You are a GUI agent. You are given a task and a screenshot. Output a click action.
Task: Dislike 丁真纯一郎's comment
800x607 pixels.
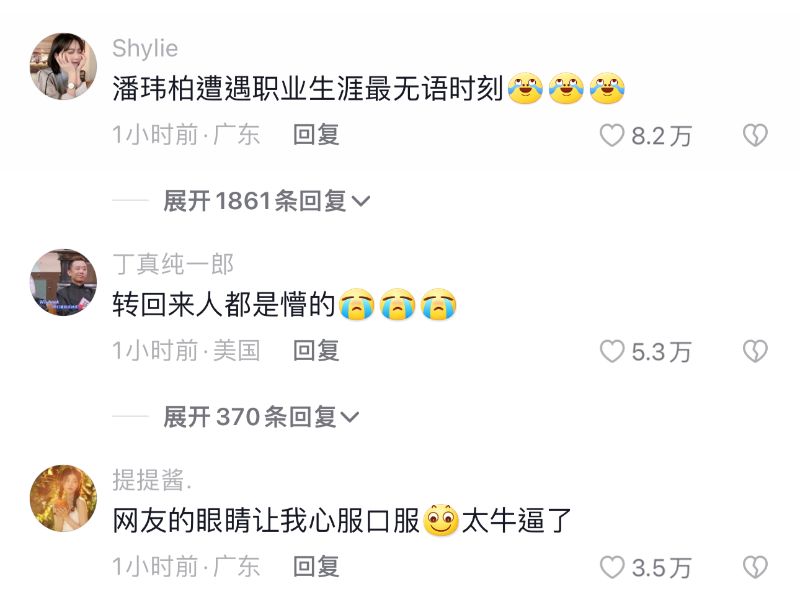tap(755, 352)
